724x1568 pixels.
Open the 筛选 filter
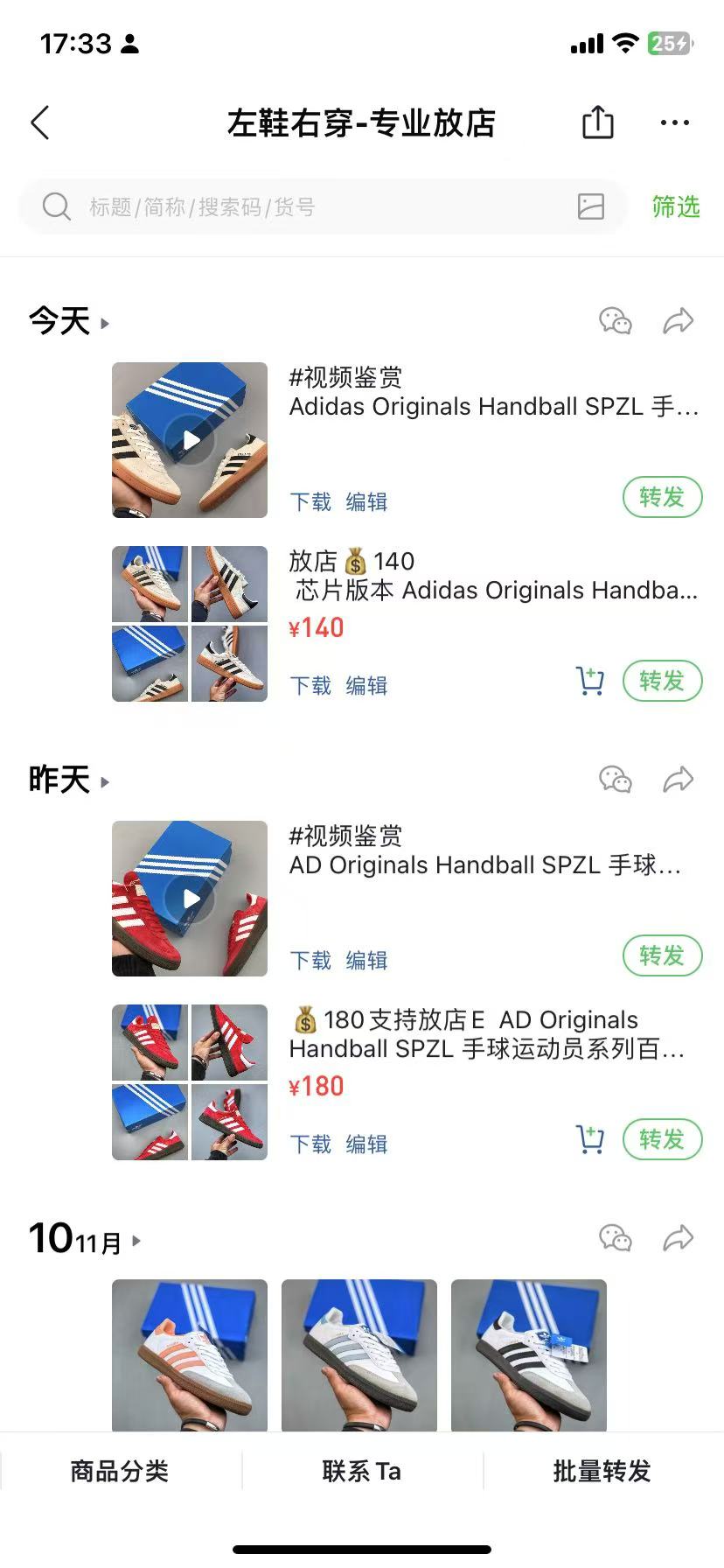(676, 207)
